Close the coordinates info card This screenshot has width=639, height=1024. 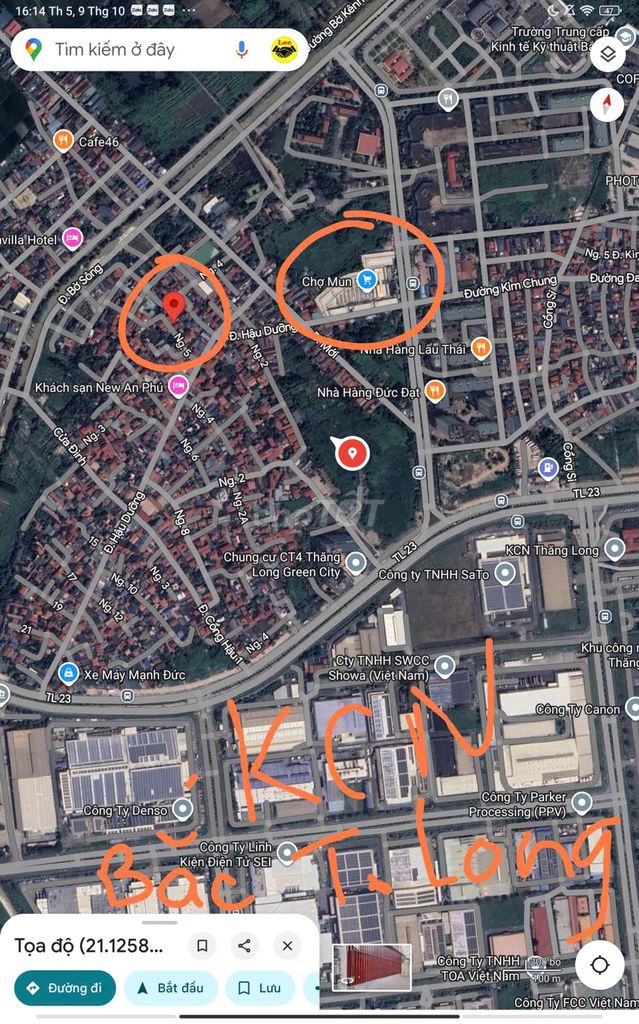click(287, 945)
